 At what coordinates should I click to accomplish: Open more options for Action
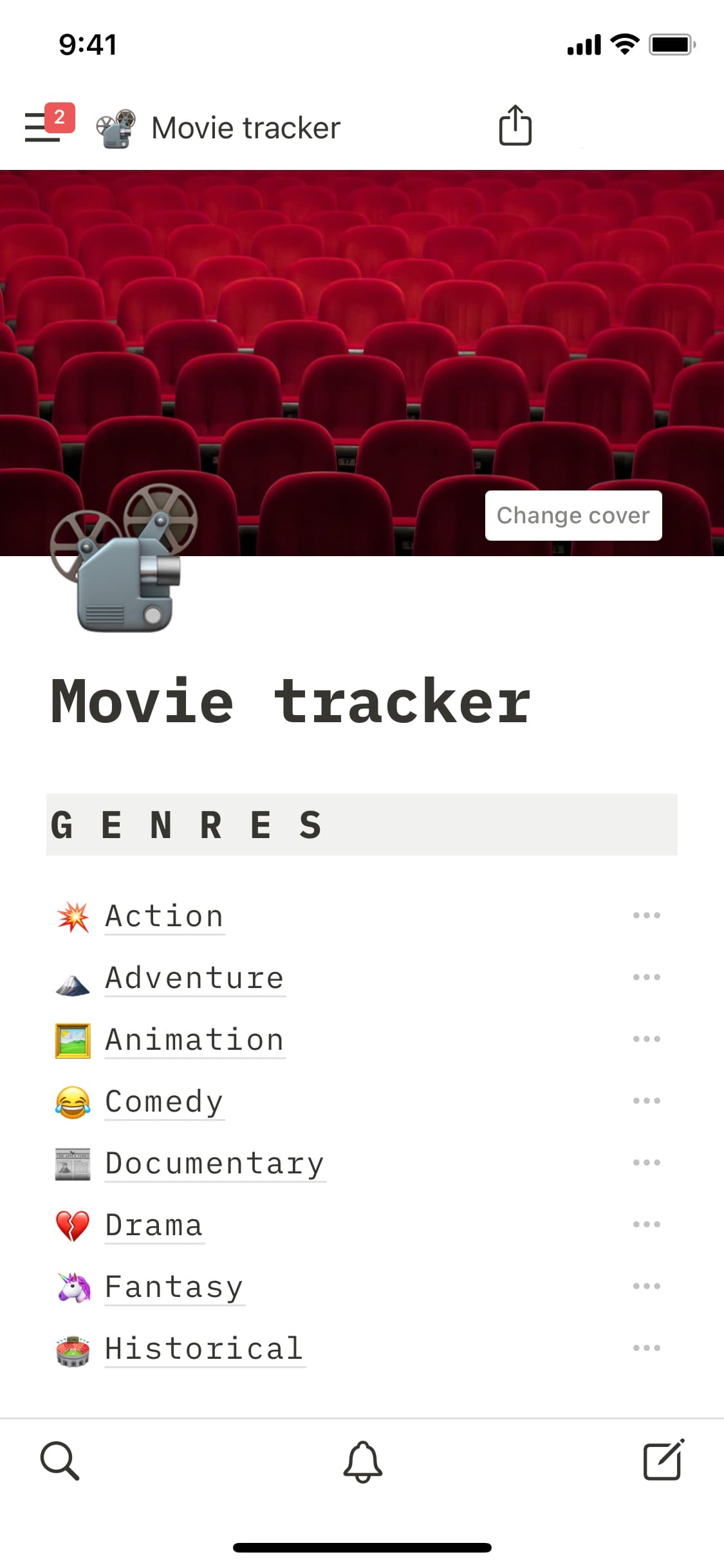tap(646, 915)
